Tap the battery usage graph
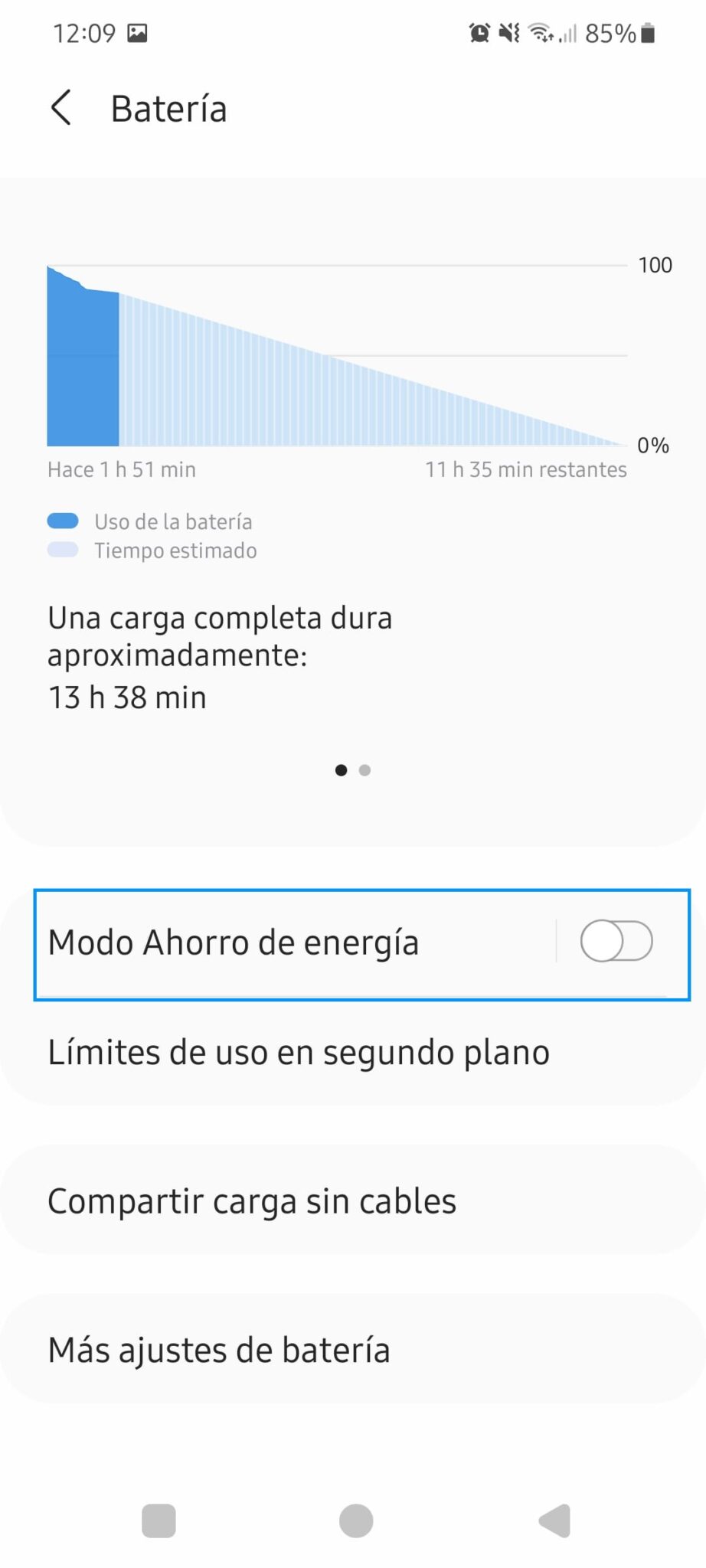Viewport: 706px width, 1568px height. [337, 355]
